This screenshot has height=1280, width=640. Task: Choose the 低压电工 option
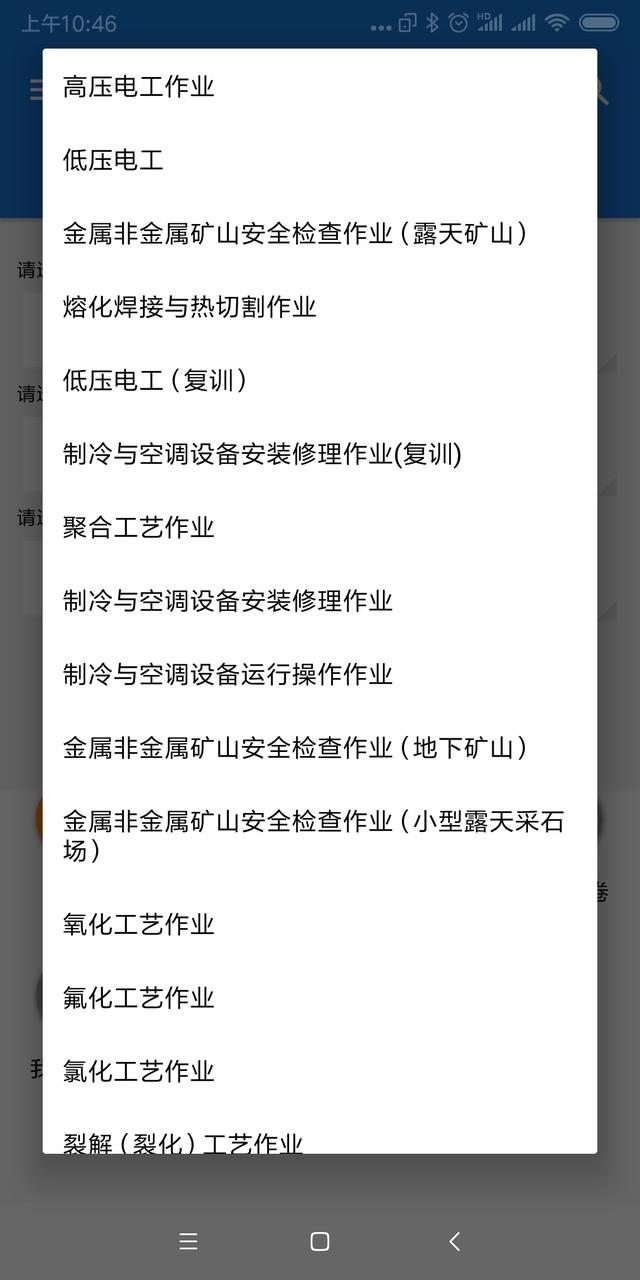(113, 160)
